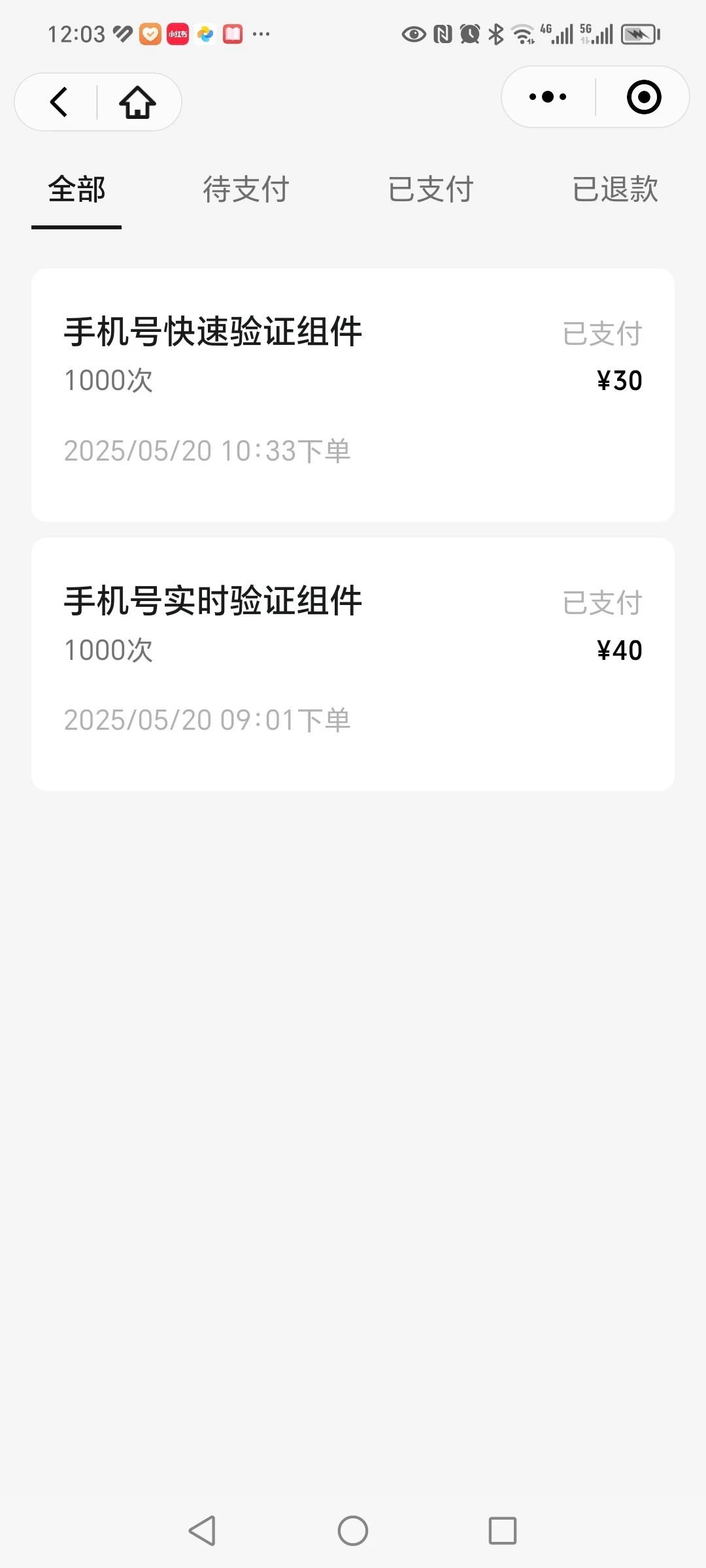The image size is (706, 1568).
Task: Open the 手机号快速验证组件 order card
Action: coord(353,395)
